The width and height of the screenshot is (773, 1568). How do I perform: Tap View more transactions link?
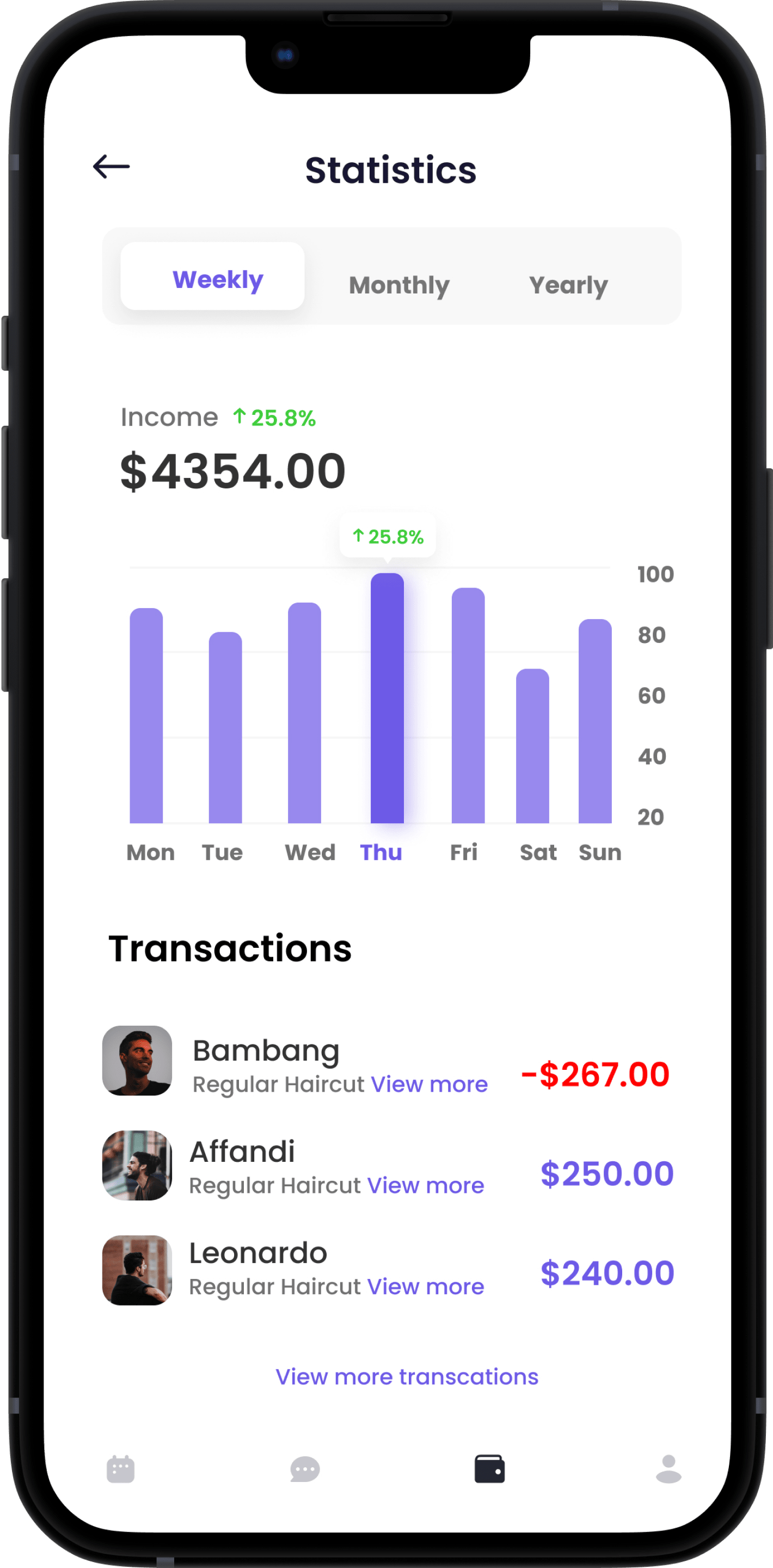pos(407,1376)
